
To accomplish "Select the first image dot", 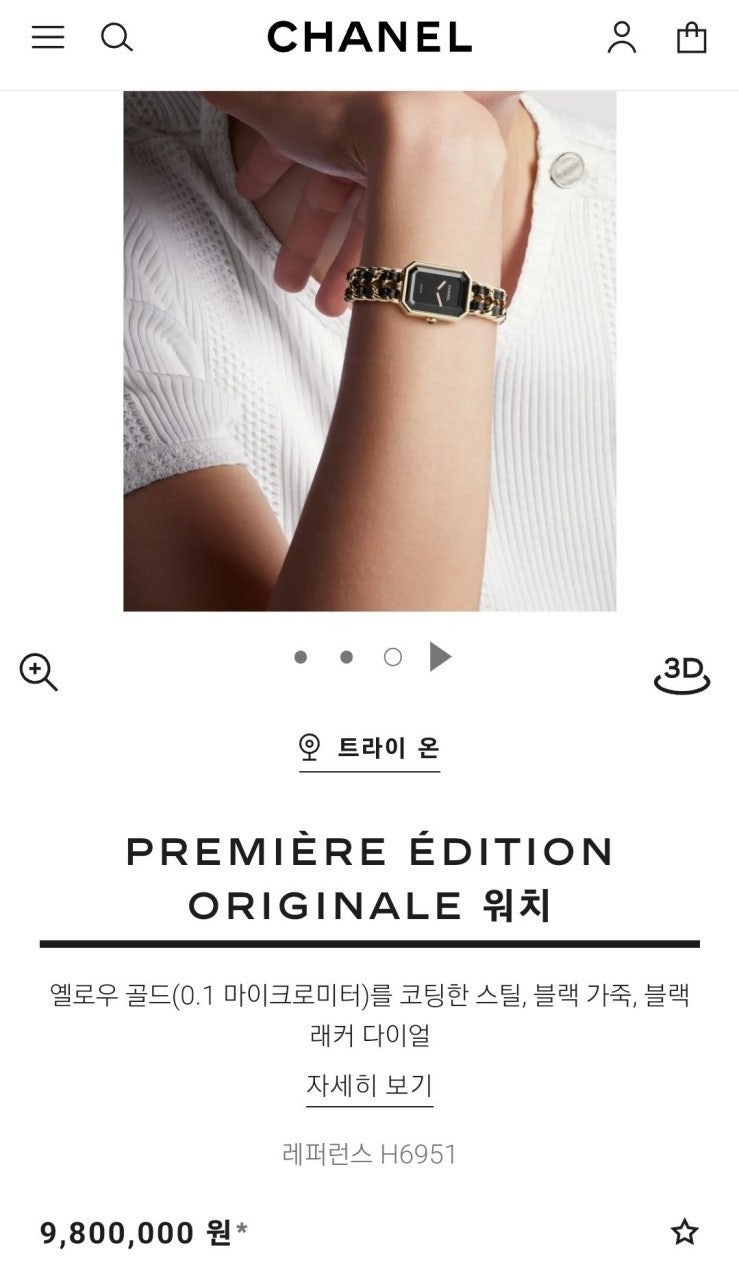I will click(300, 657).
